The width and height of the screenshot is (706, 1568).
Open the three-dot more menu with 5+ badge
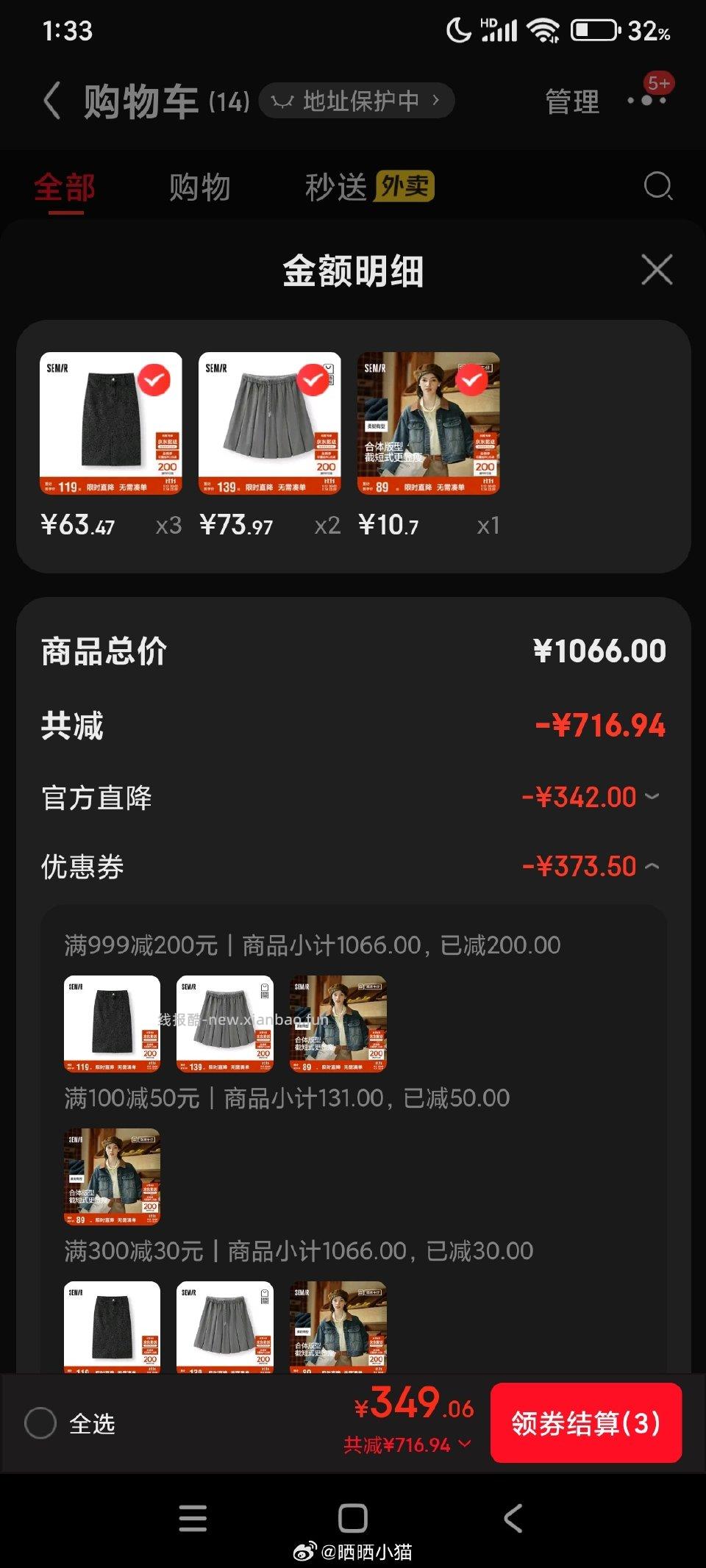pos(647,101)
